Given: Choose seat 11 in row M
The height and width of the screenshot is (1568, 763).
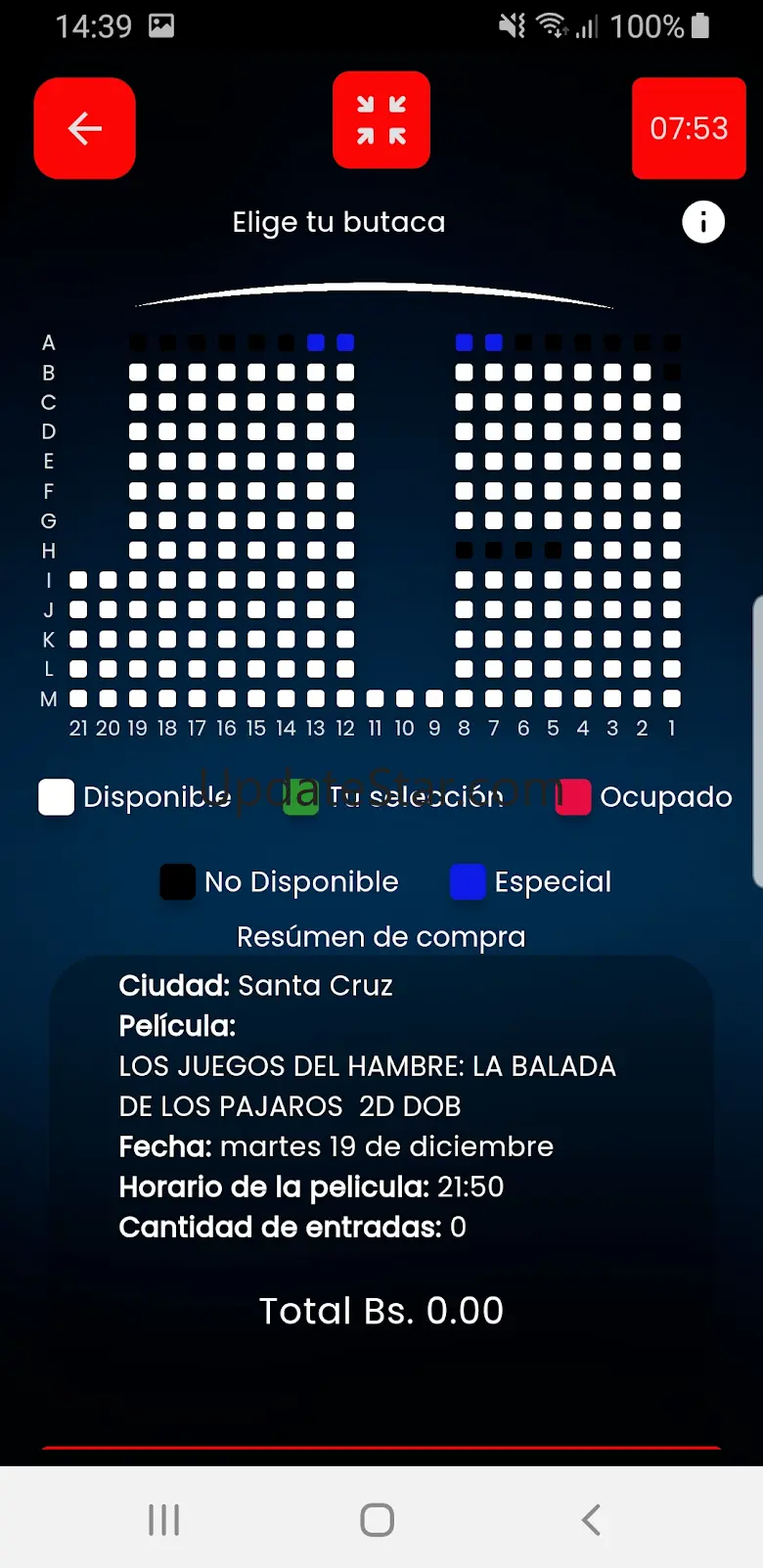Looking at the screenshot, I should (376, 698).
